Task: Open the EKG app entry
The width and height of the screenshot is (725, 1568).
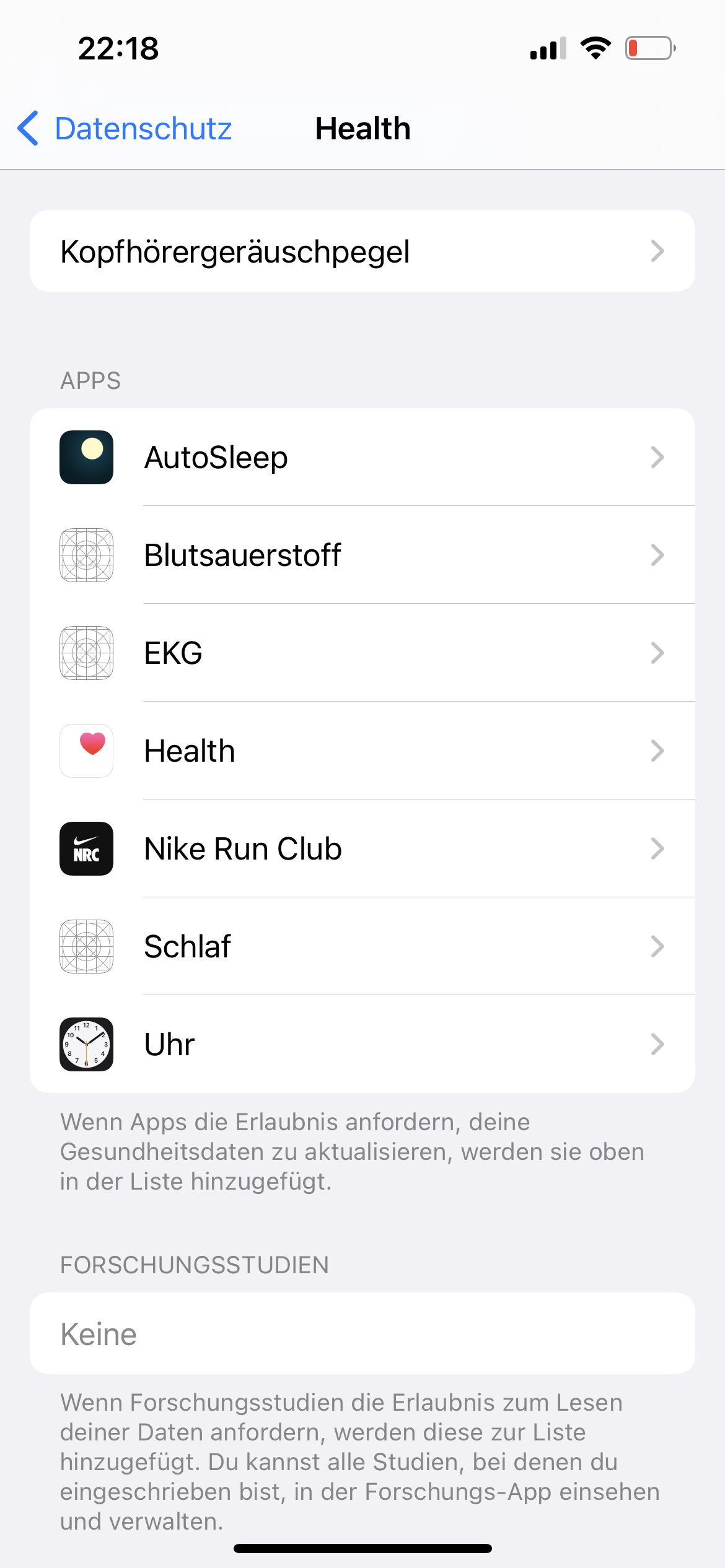Action: 362,653
